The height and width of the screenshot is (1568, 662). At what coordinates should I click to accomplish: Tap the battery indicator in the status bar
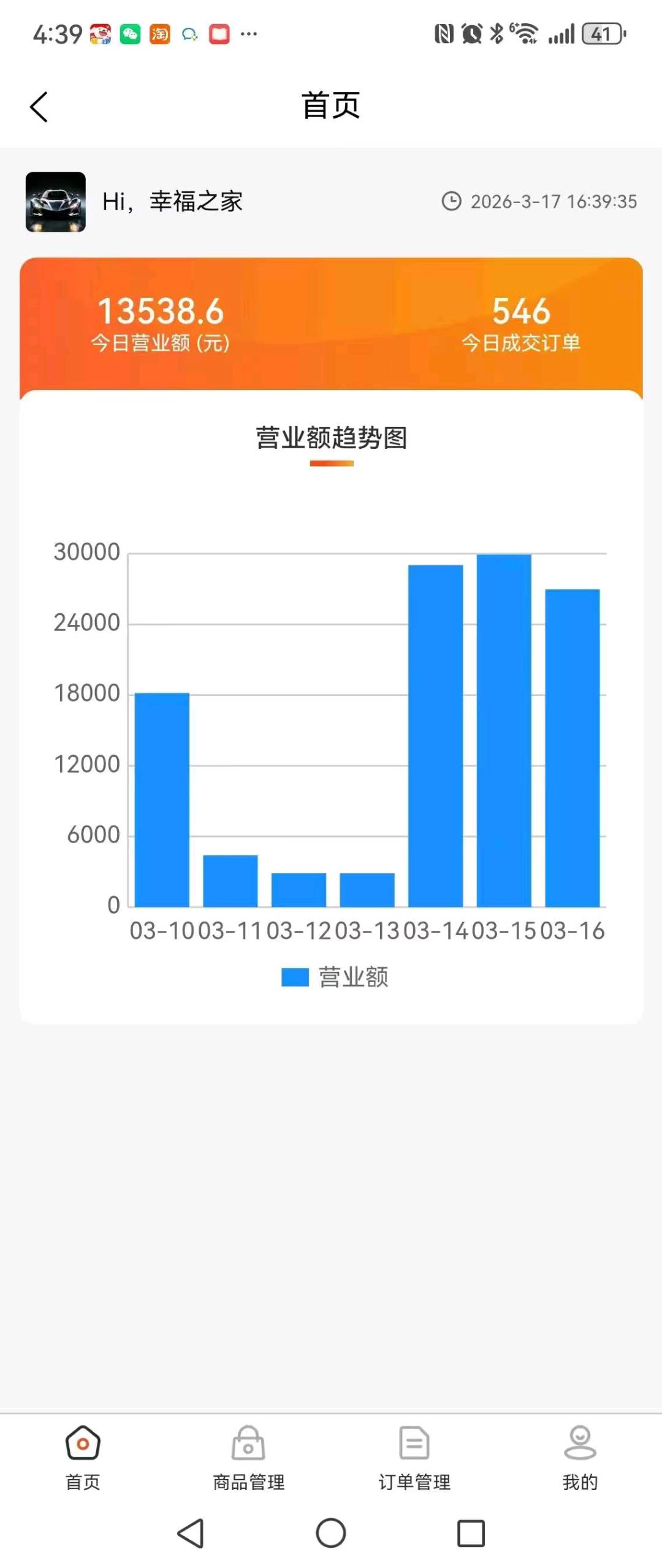[603, 35]
